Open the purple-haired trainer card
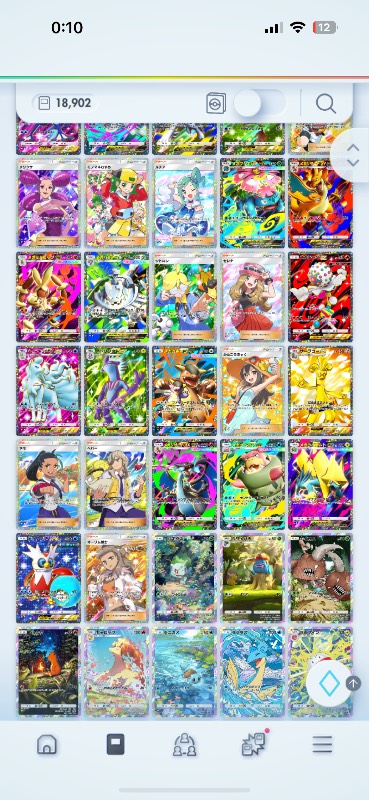The height and width of the screenshot is (800, 369). coord(48,203)
